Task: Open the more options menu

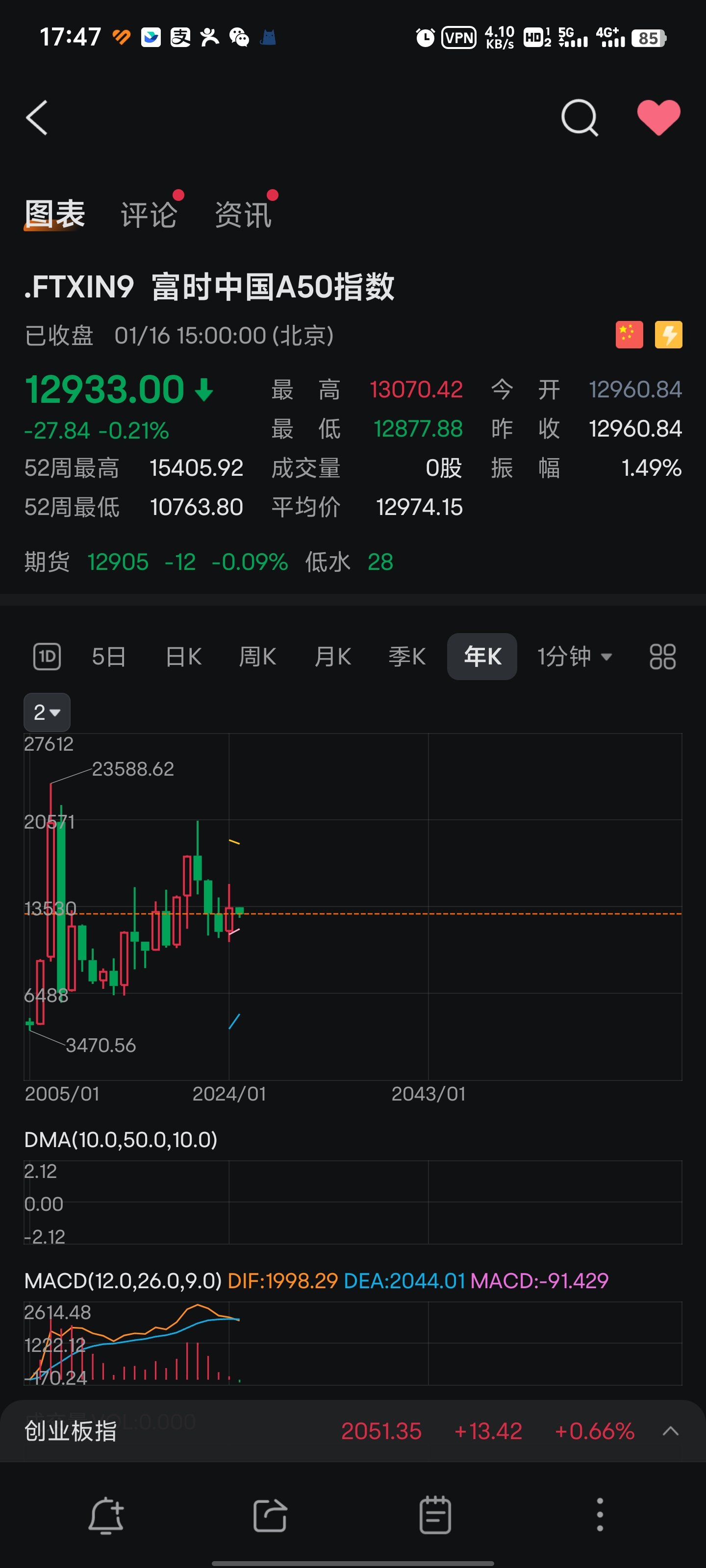Action: tap(601, 1514)
